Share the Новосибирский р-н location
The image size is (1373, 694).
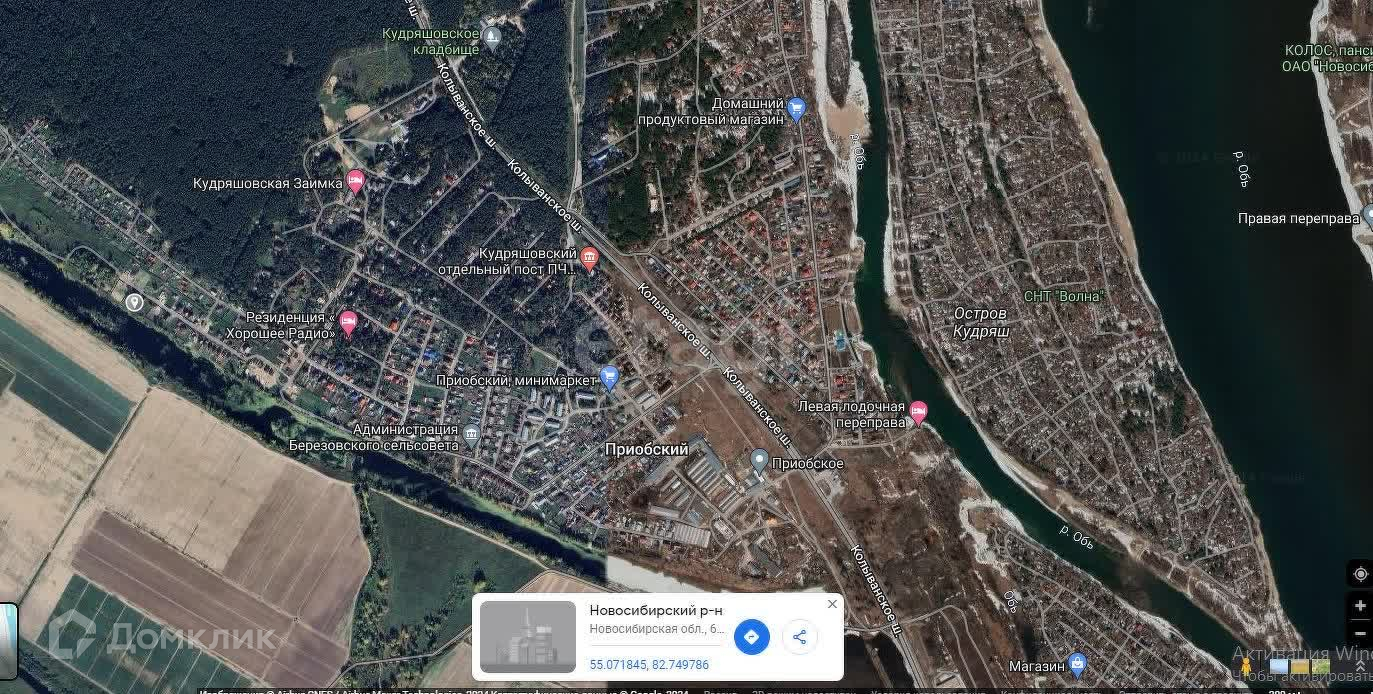[x=799, y=636]
